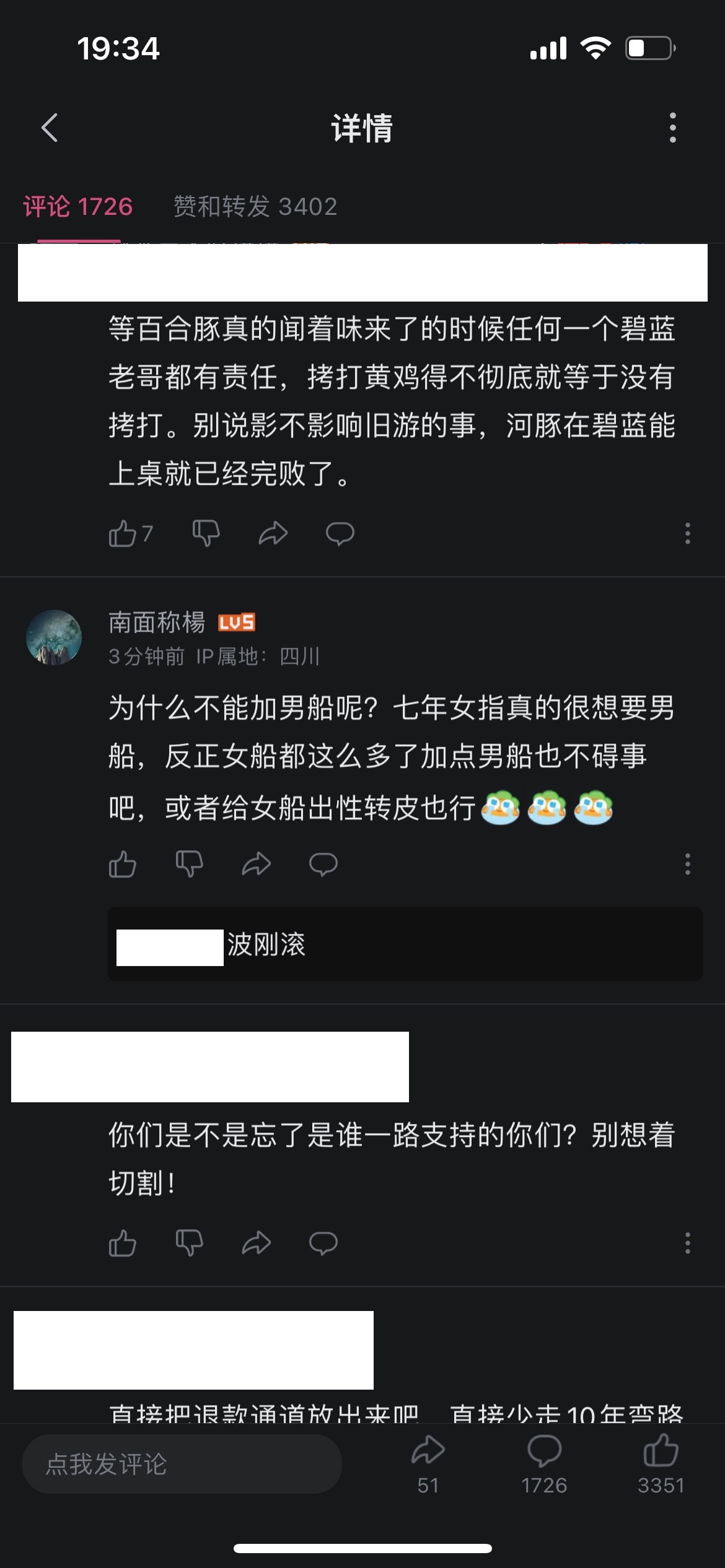The image size is (725, 1568).
Task: Like the 别想着切割 comment
Action: click(x=123, y=1243)
